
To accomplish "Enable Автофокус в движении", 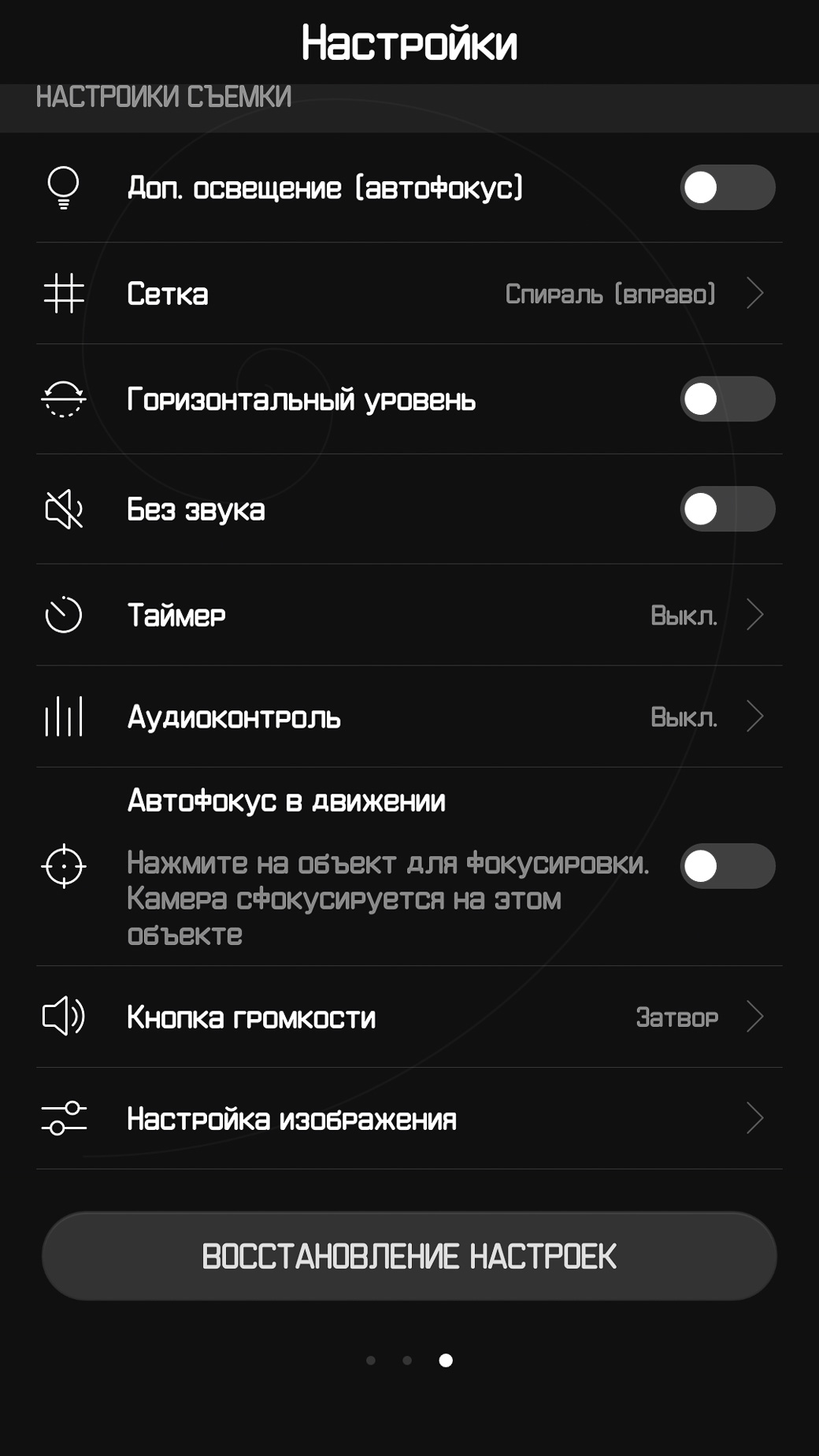I will pos(728,866).
